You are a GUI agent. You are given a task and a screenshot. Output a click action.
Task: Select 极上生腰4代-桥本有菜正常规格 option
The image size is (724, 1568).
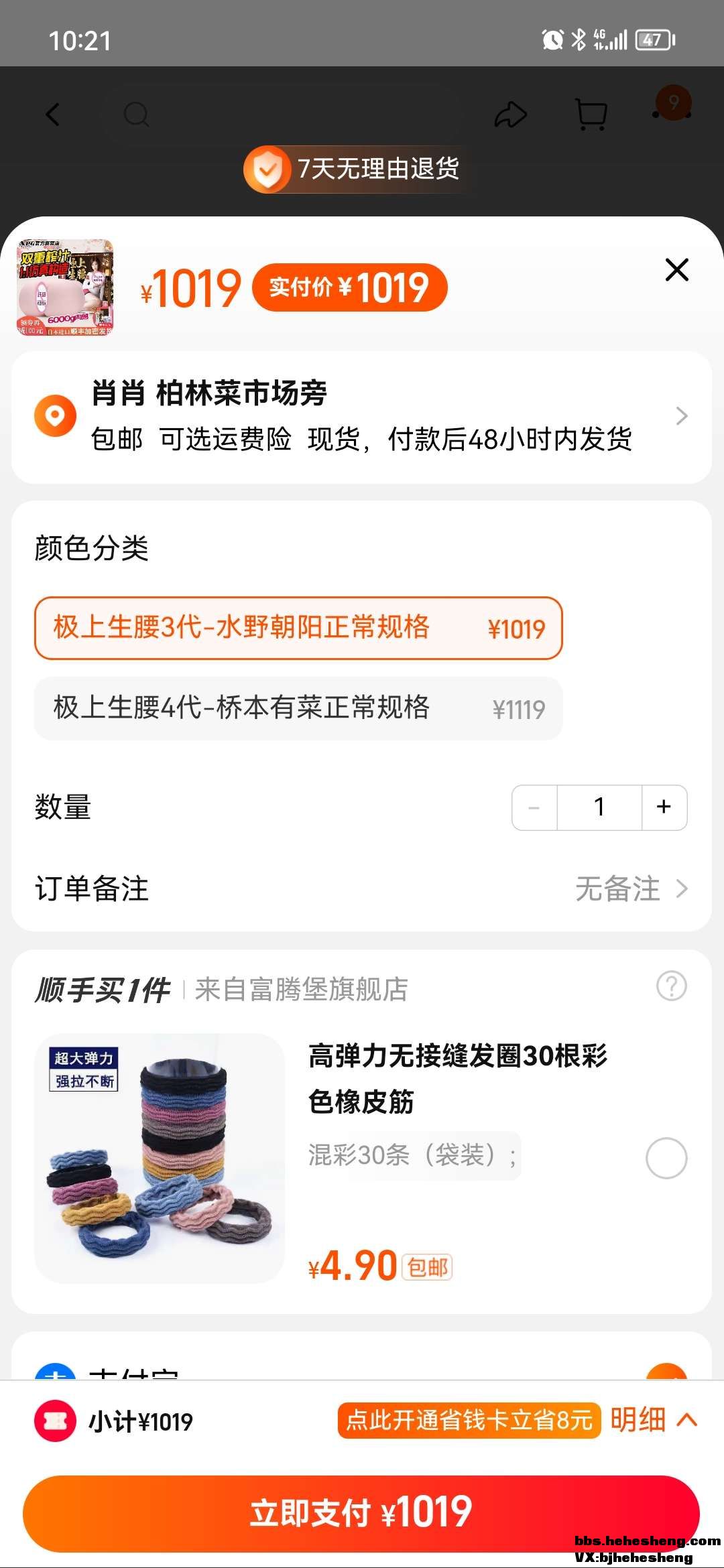298,708
